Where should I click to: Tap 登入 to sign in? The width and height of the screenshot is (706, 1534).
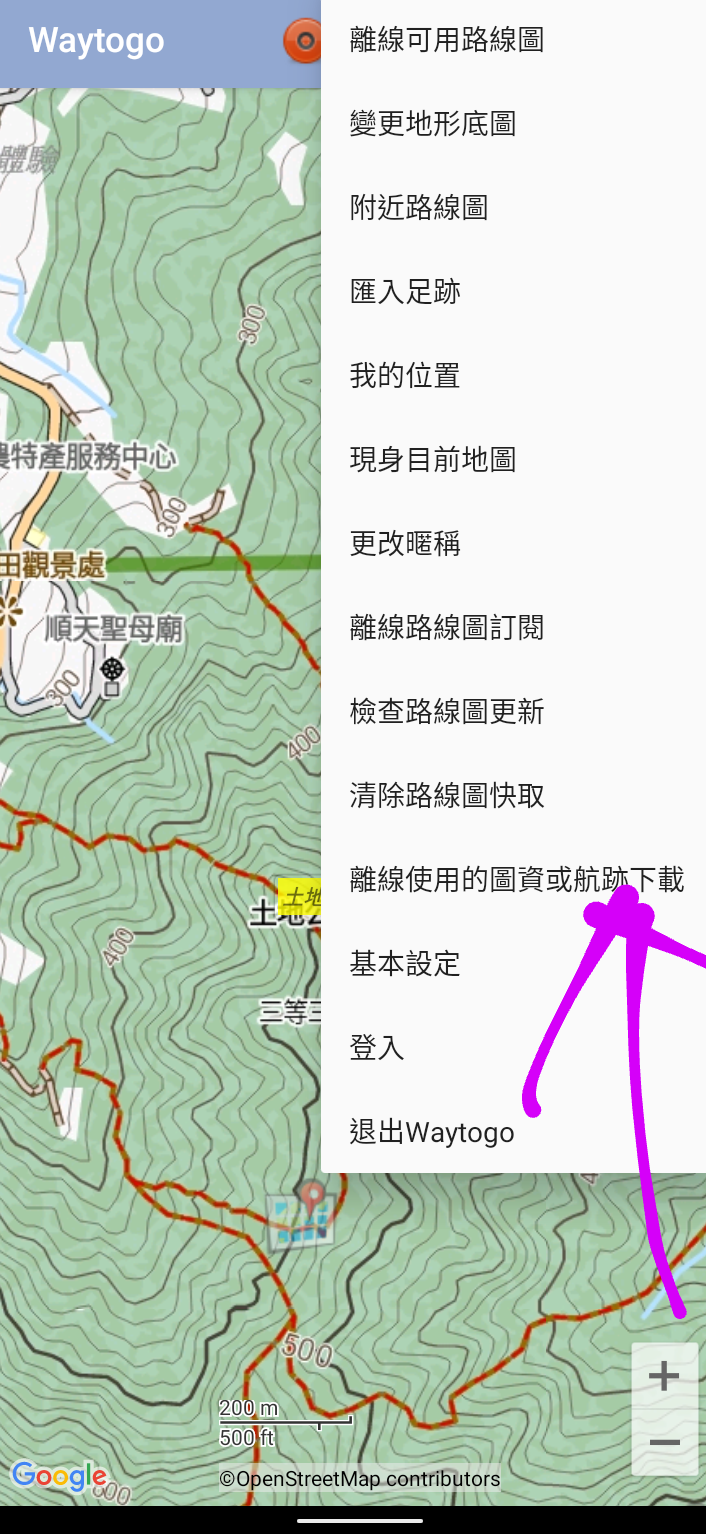[x=513, y=1048]
